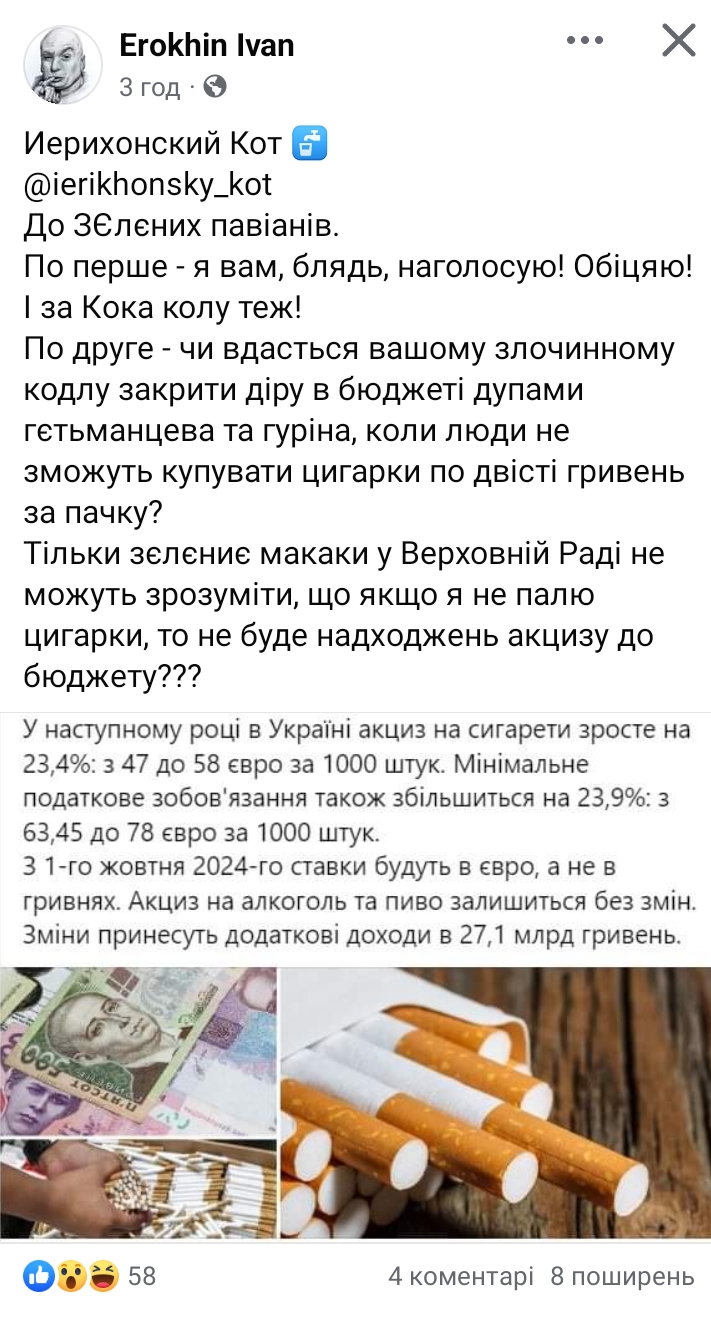The height and width of the screenshot is (1317, 711).
Task: Open the attached cigarette excise image
Action: point(355,975)
